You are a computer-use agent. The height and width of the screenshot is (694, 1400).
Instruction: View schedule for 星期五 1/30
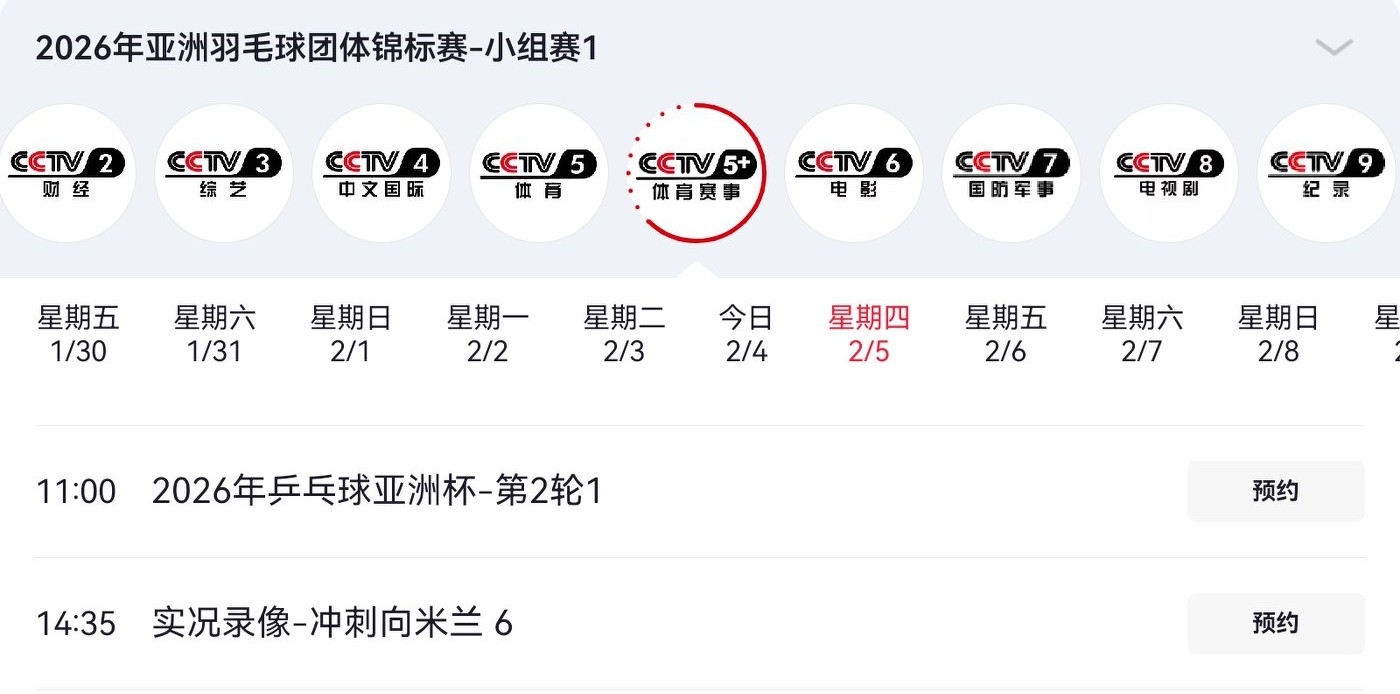[78, 334]
